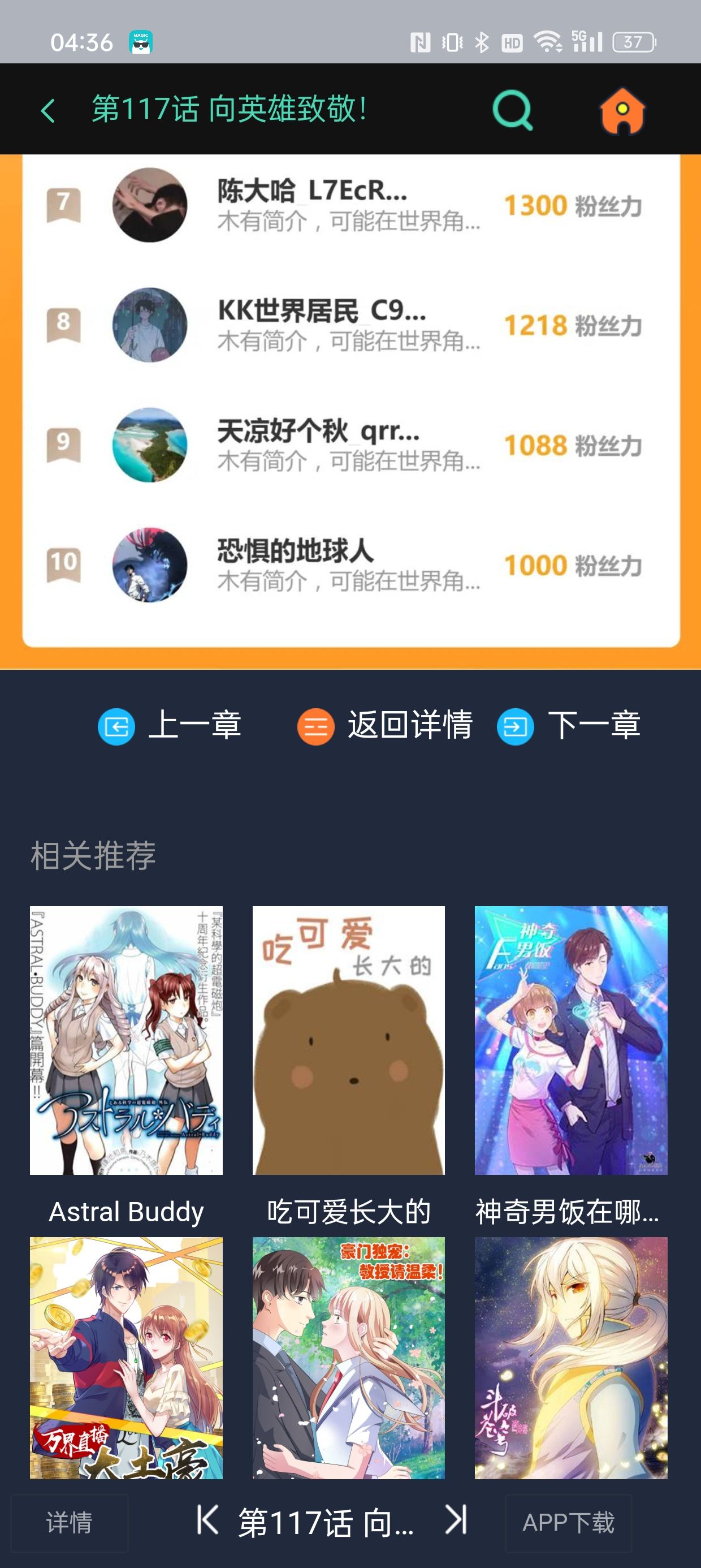The width and height of the screenshot is (701, 1568).
Task: Open the 豪门独宠:教授请温柔 comic
Action: point(348,1358)
